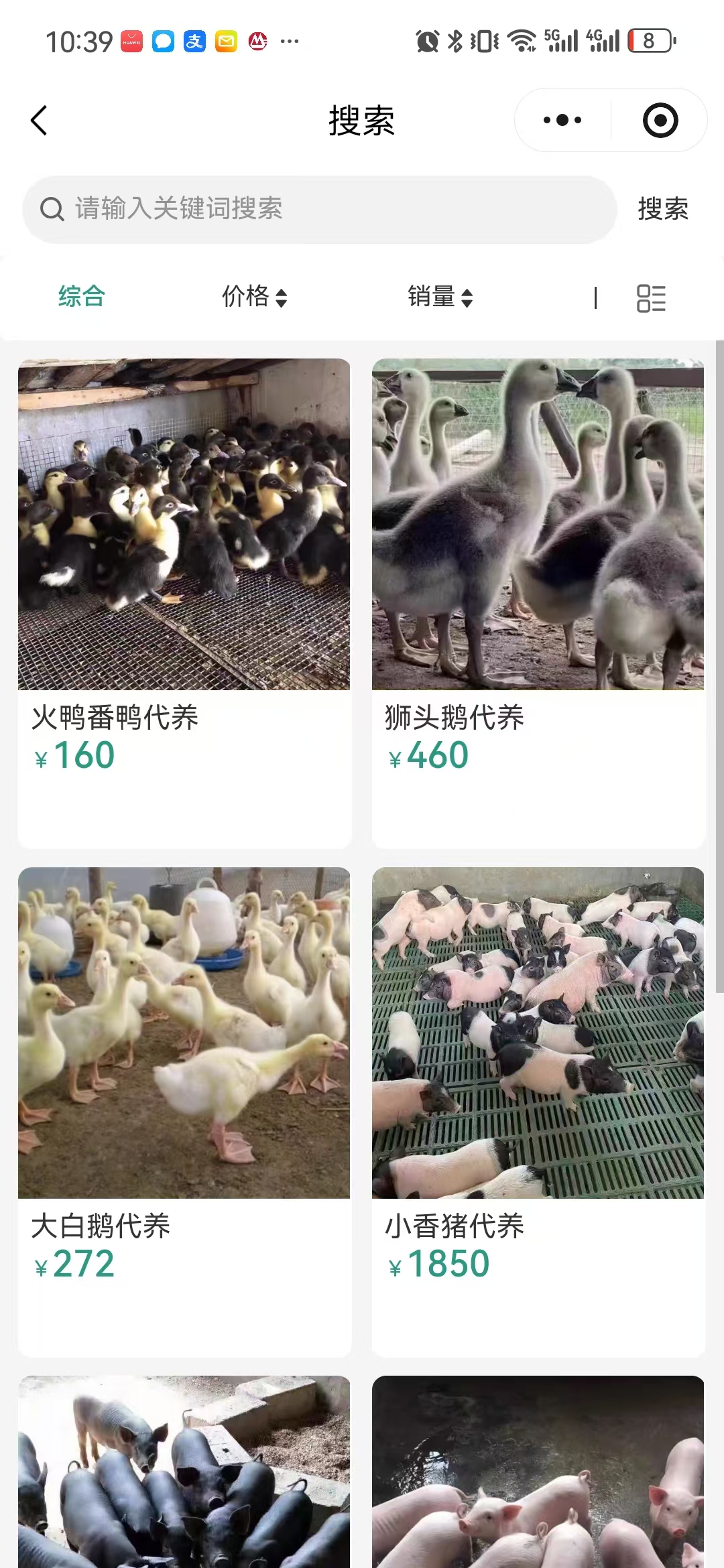Viewport: 724px width, 1568px height.
Task: Tap the 搜索 button beside the input
Action: 663,209
